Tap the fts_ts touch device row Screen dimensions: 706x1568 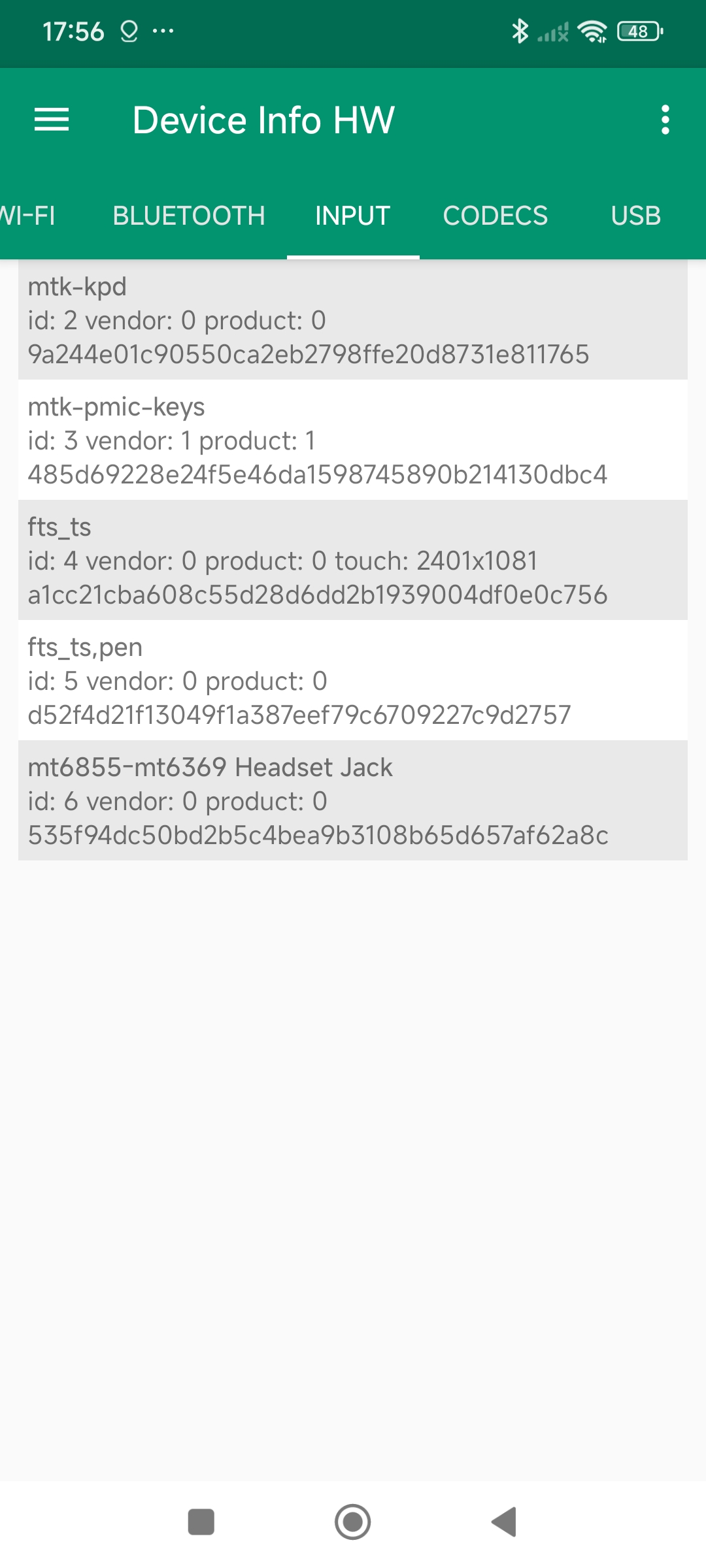tap(353, 561)
